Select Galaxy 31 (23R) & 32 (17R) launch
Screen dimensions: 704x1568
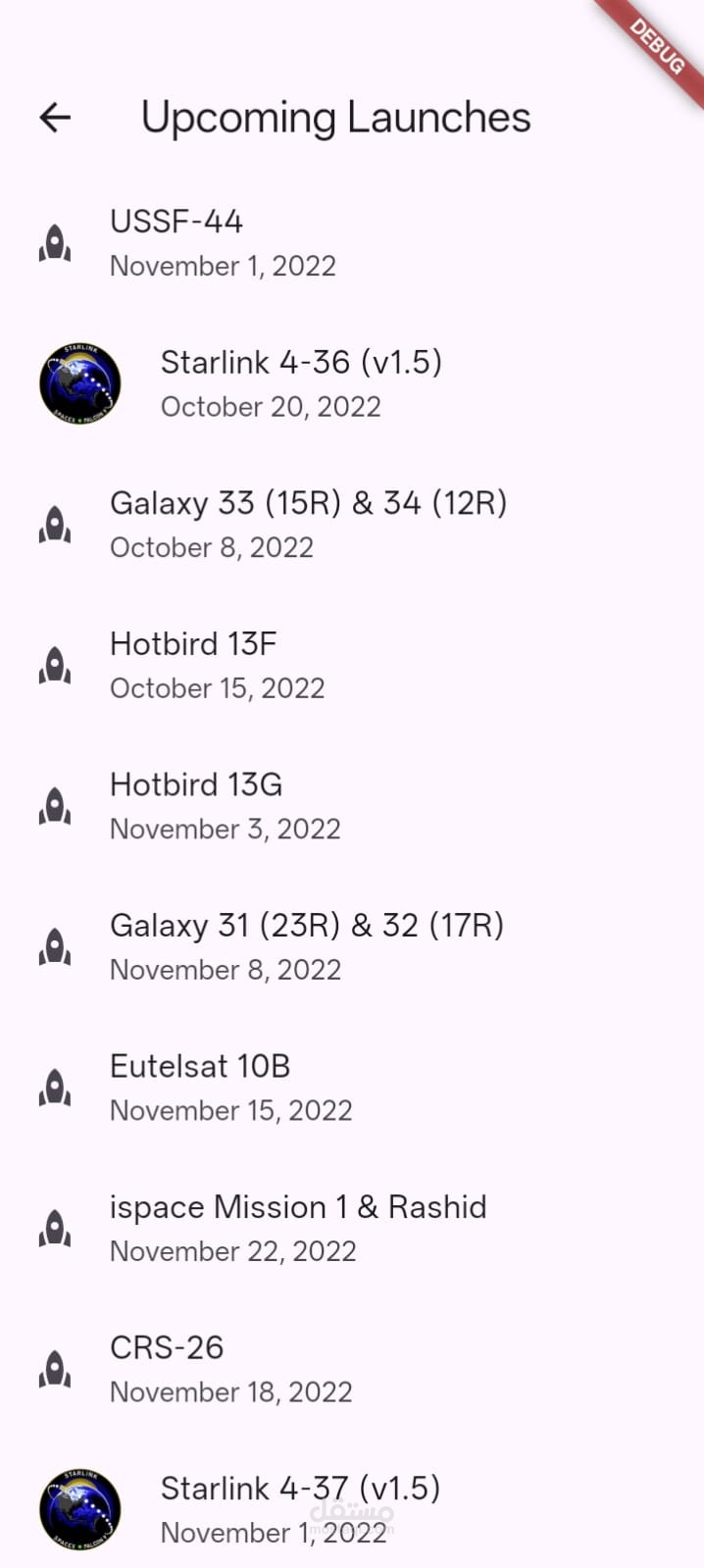pyautogui.click(x=306, y=946)
